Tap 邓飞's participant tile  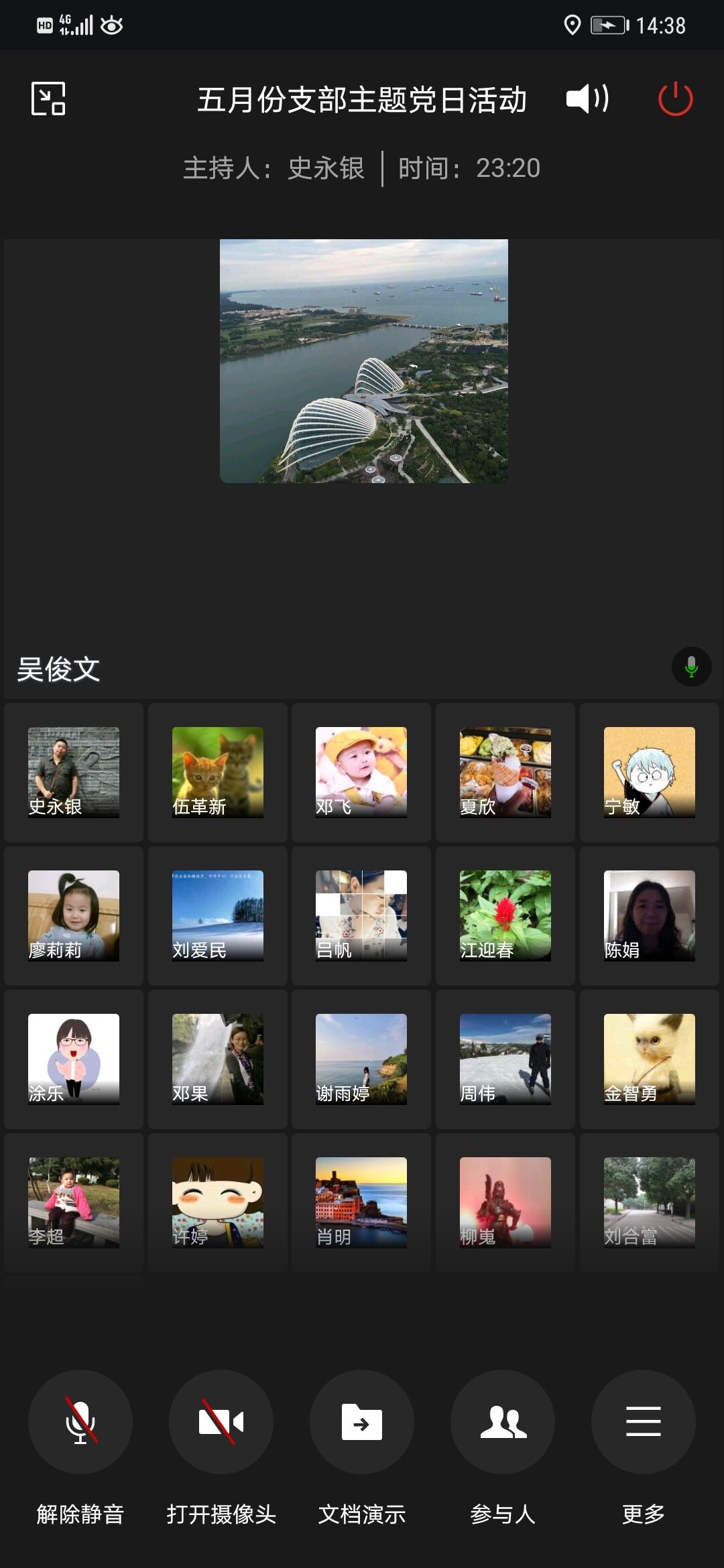(x=361, y=772)
